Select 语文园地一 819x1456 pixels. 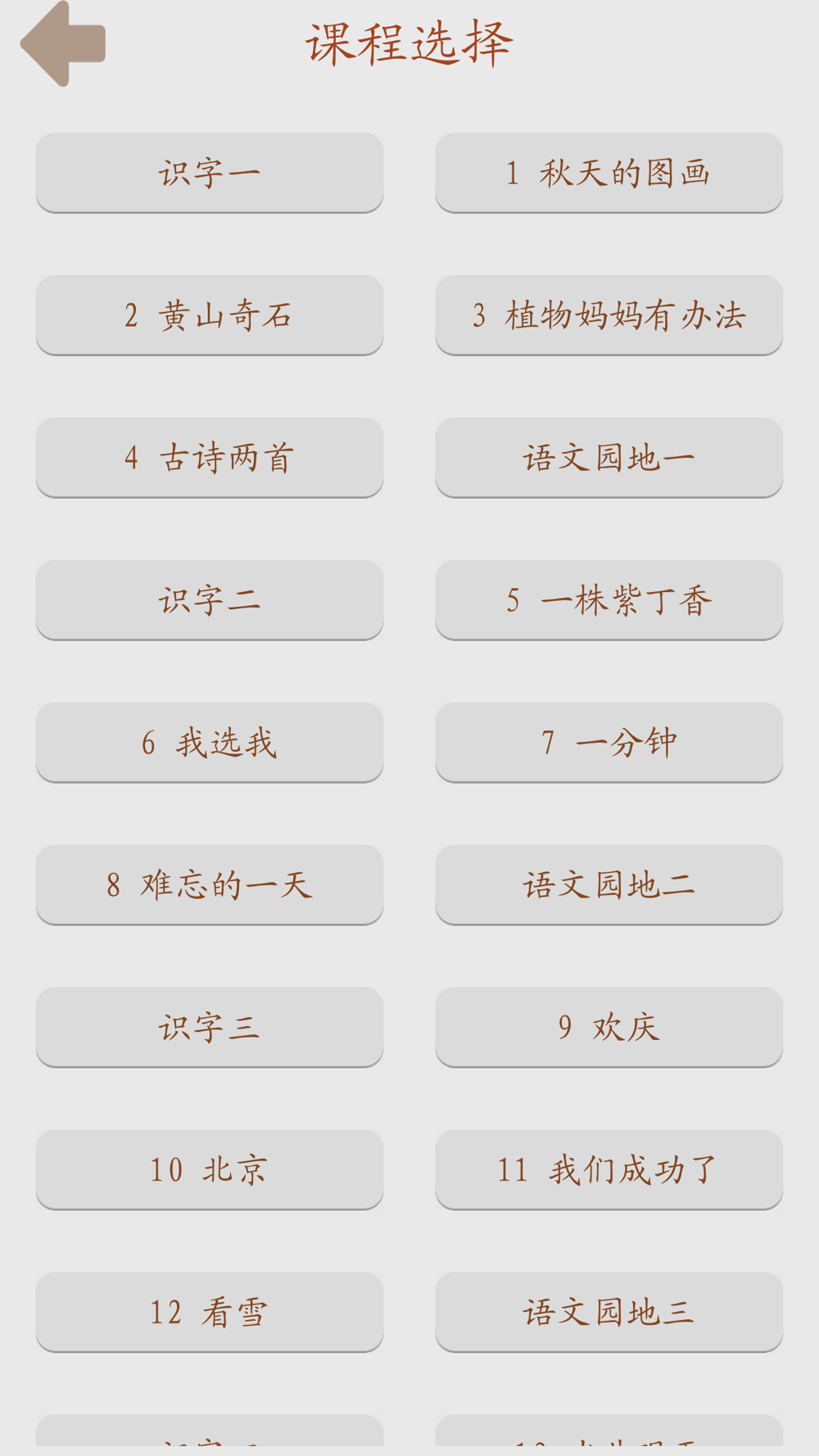pos(609,458)
